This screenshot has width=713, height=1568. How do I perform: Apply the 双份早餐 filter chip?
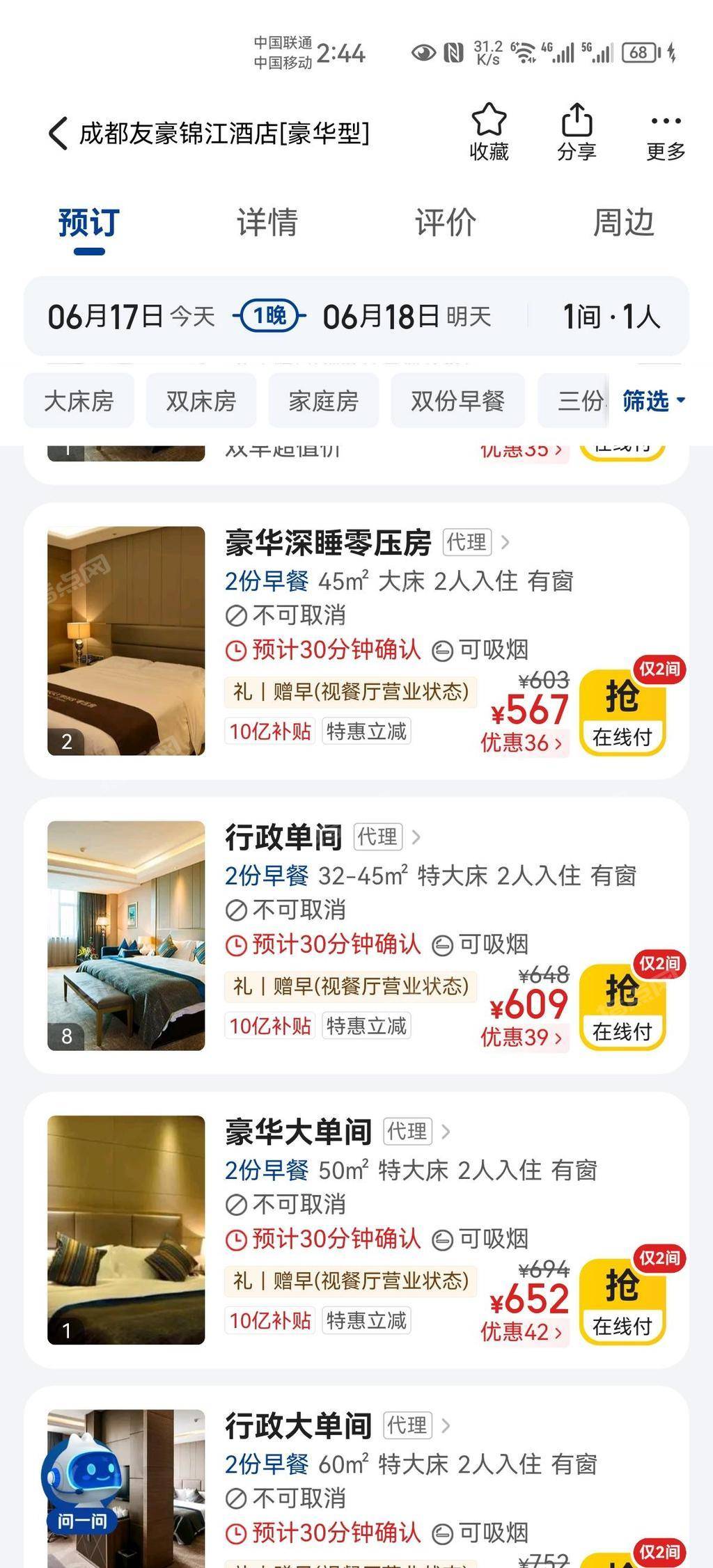(457, 401)
